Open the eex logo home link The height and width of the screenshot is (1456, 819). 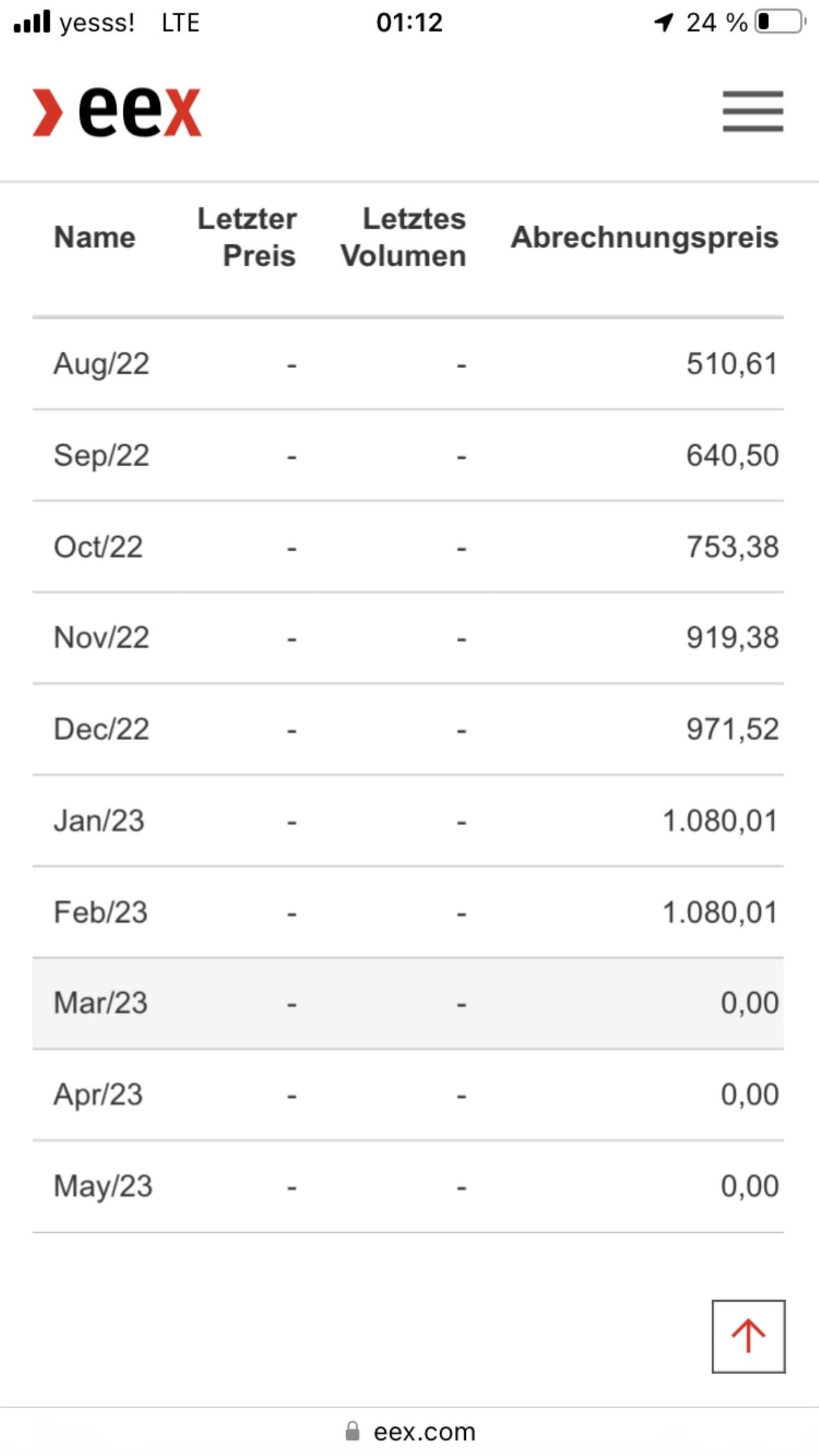pyautogui.click(x=117, y=113)
